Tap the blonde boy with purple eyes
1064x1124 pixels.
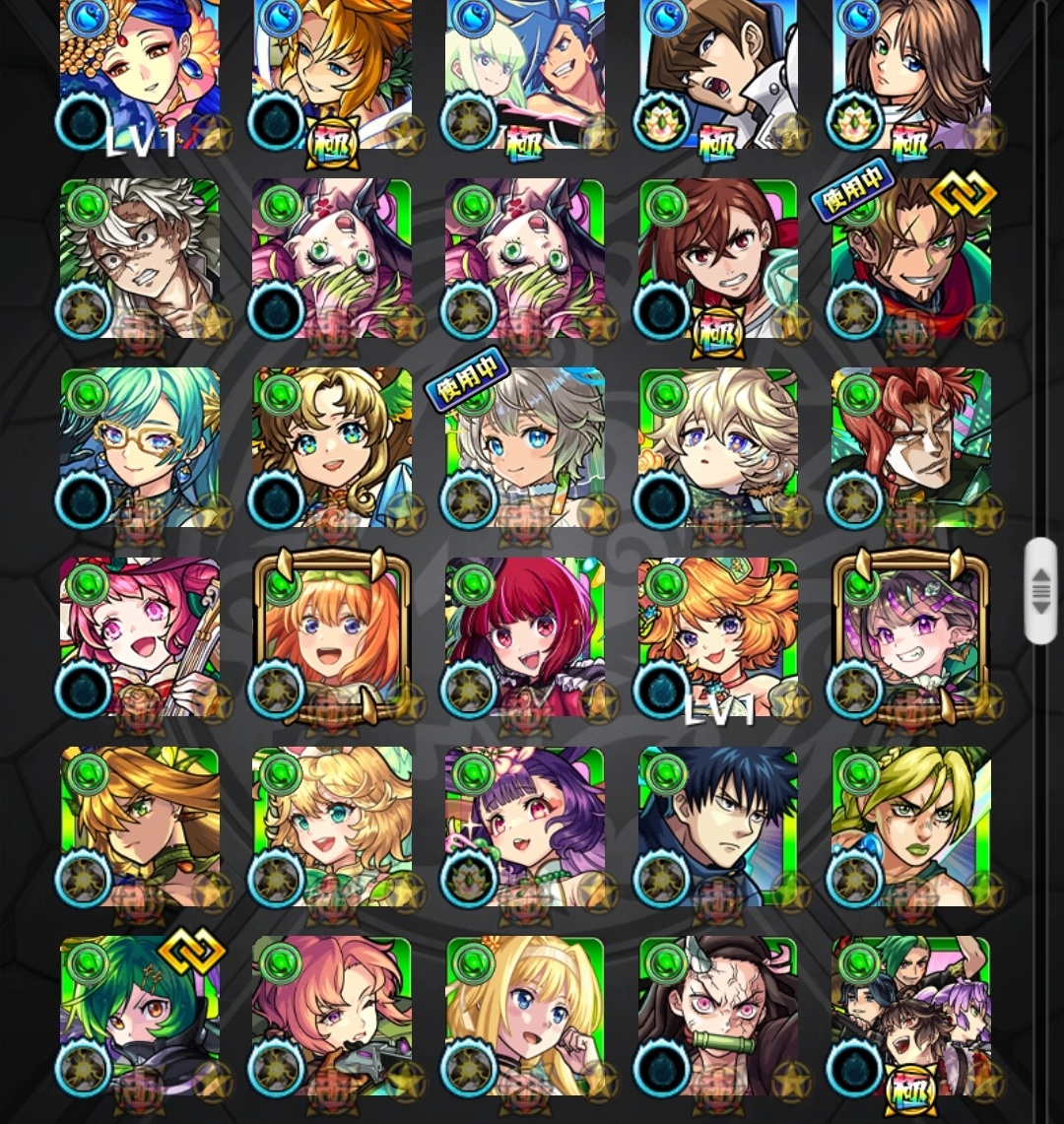[x=717, y=447]
